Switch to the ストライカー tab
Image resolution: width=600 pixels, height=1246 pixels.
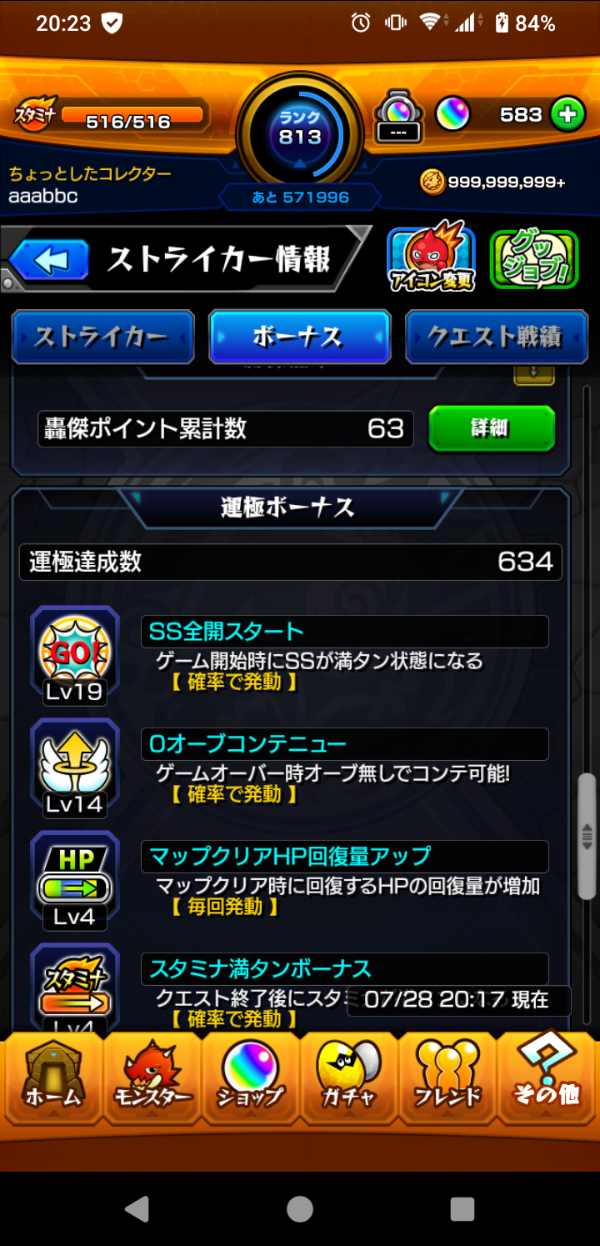point(102,337)
